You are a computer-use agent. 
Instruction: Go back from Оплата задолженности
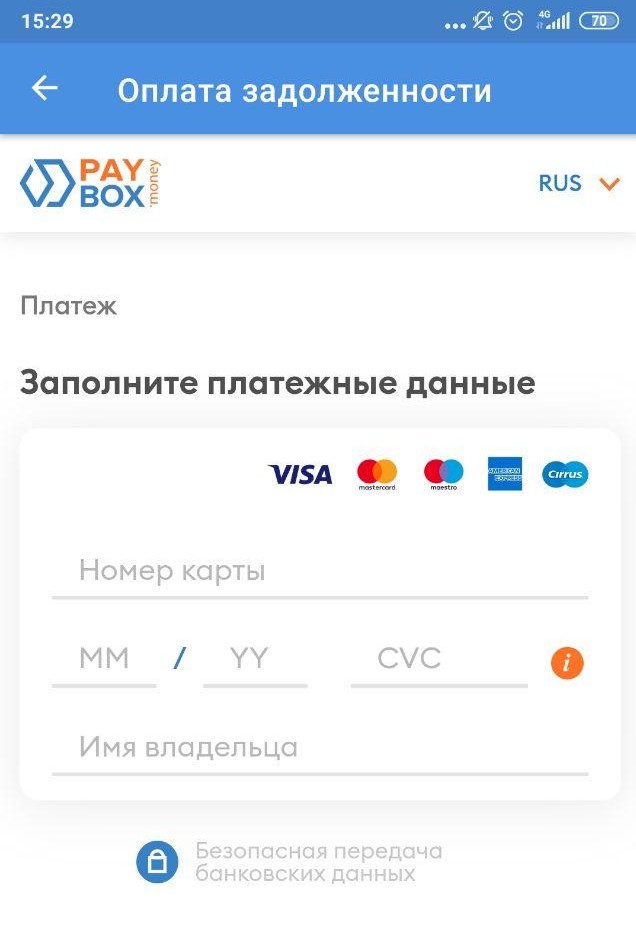click(45, 89)
